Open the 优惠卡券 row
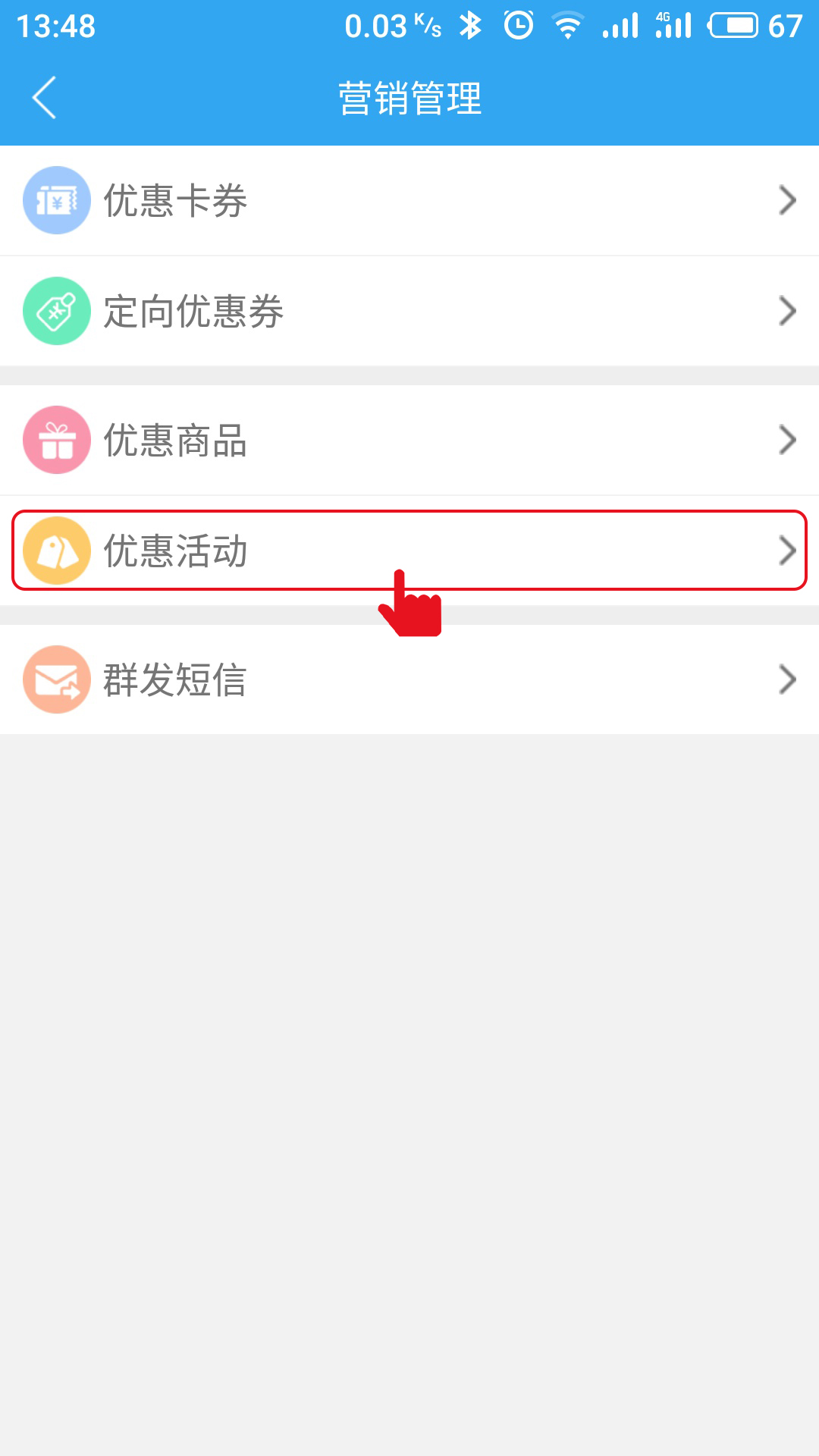The width and height of the screenshot is (819, 1456). (x=409, y=200)
